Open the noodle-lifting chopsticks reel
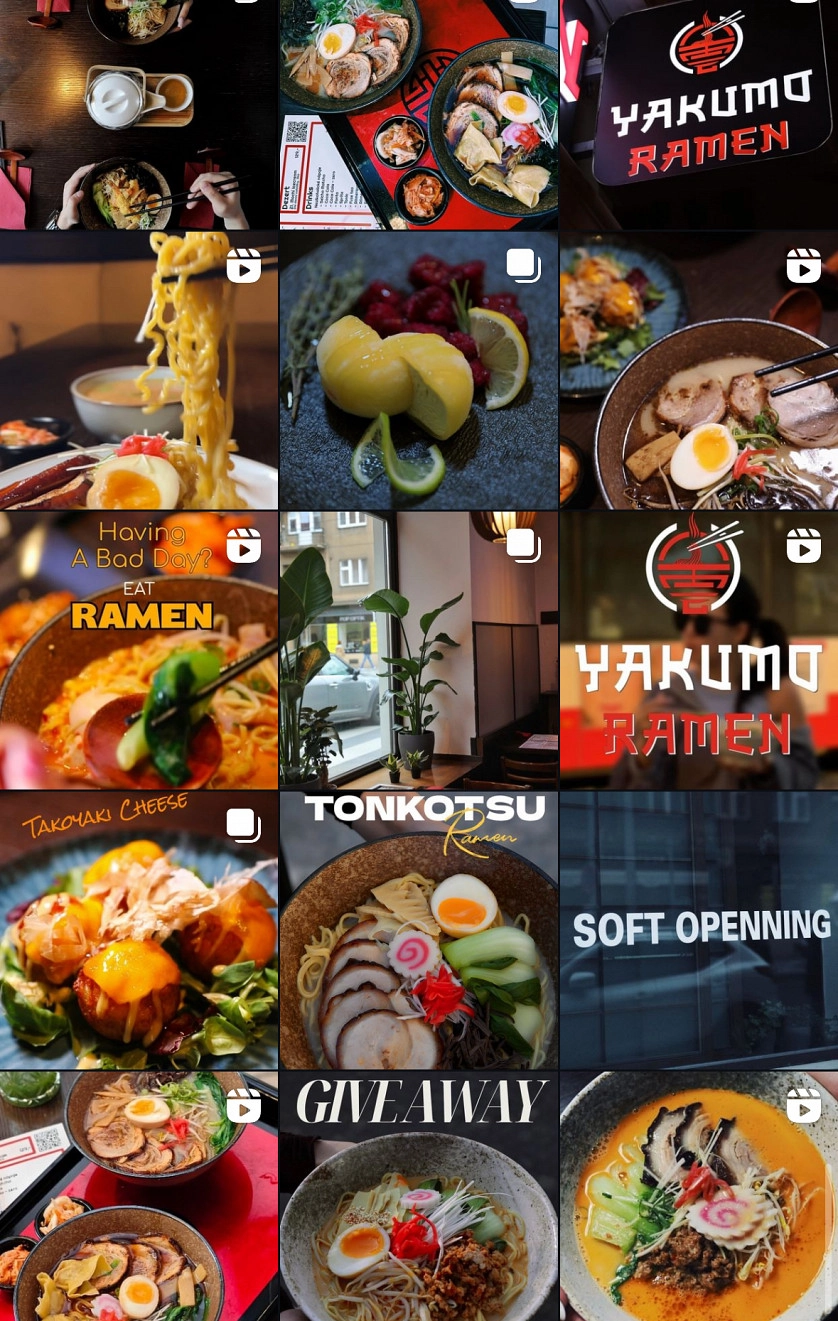Screen dimensions: 838x1321 pyautogui.click(x=138, y=370)
